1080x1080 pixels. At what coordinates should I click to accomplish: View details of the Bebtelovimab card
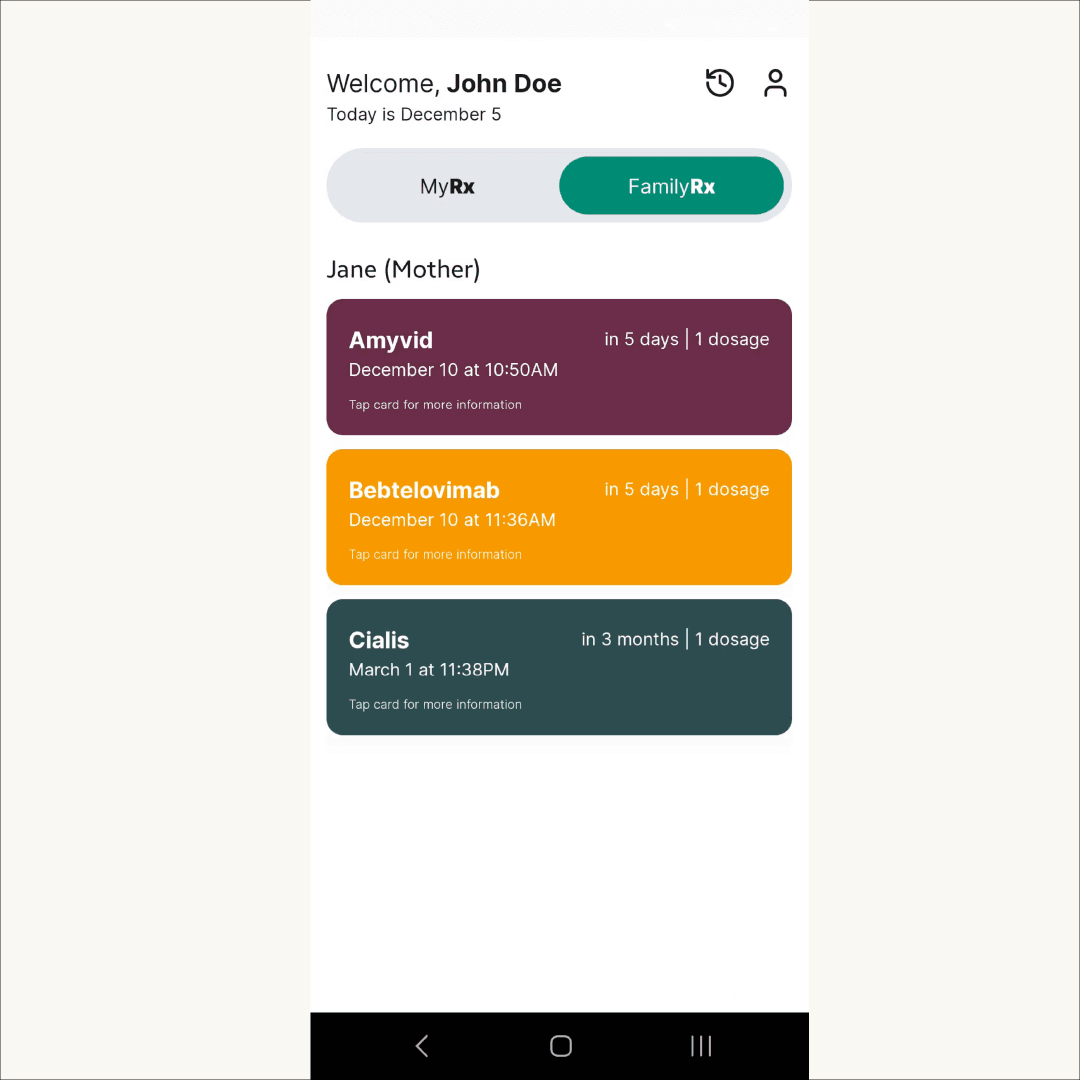pos(559,517)
